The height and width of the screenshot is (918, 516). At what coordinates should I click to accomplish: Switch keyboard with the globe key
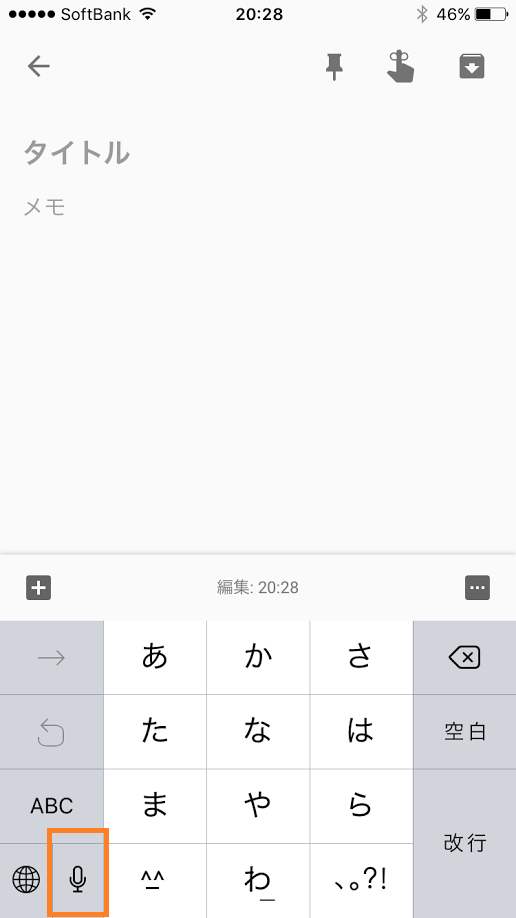point(26,879)
